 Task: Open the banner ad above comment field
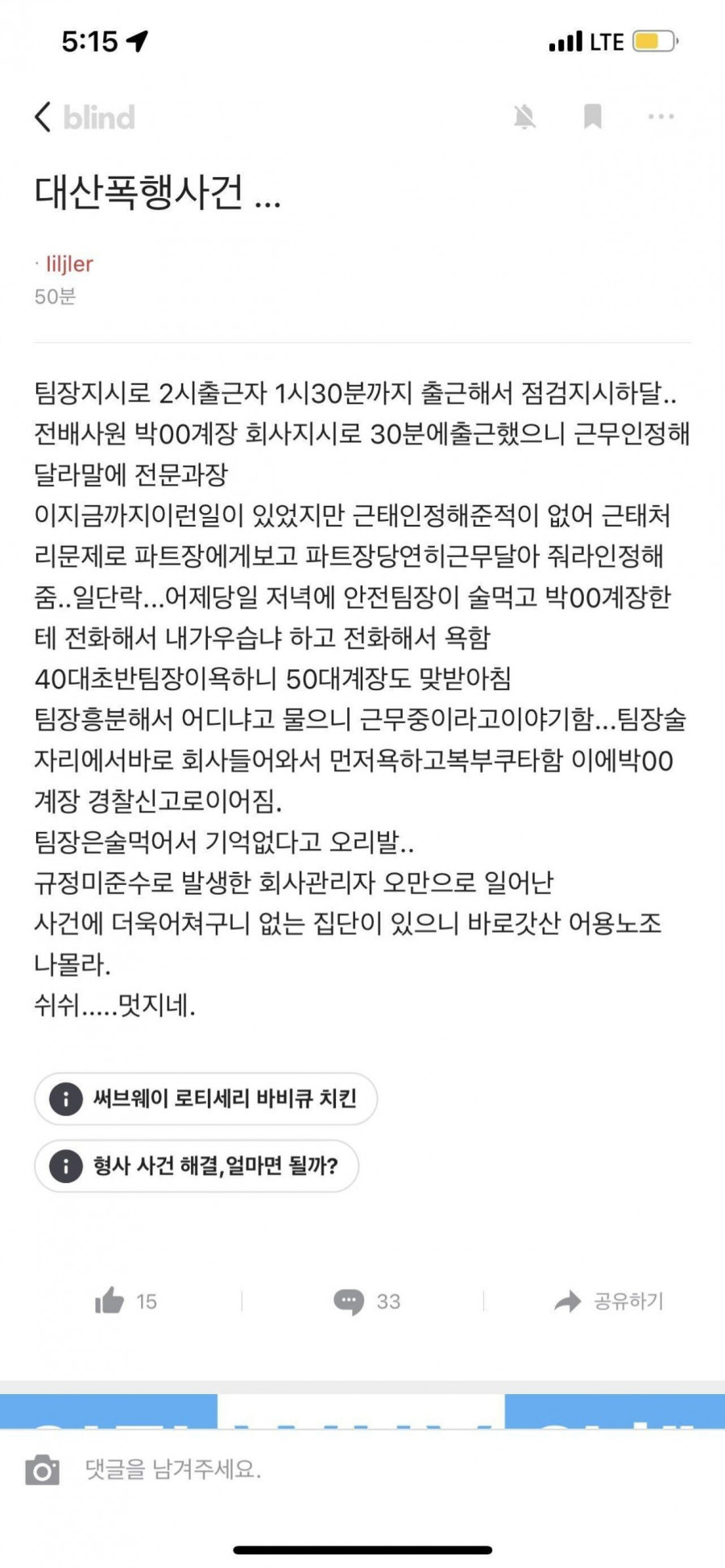[362, 1411]
